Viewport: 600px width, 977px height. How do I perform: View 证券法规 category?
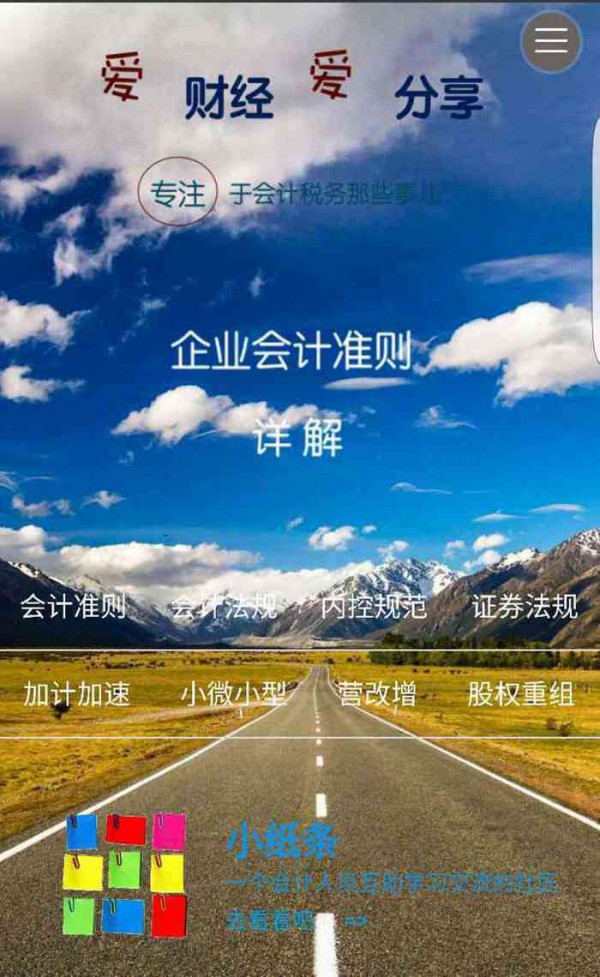pyautogui.click(x=524, y=607)
